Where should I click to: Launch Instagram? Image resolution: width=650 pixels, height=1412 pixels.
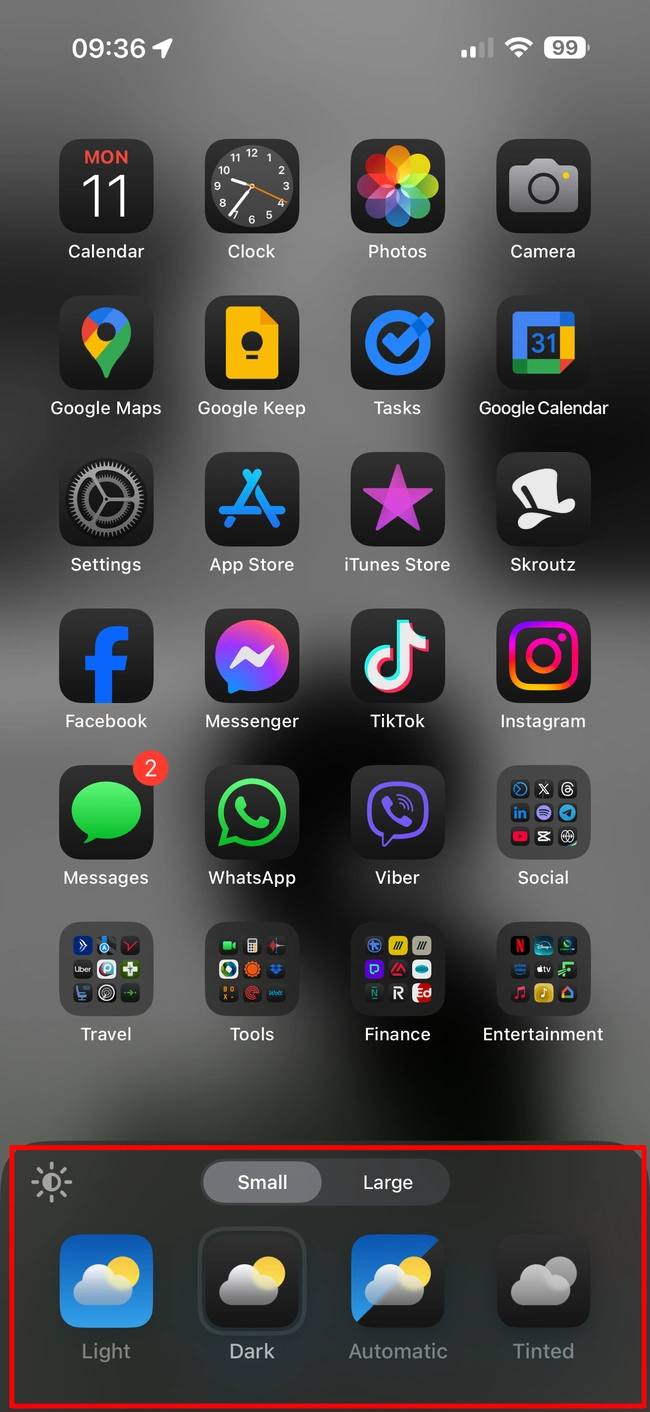[x=543, y=656]
